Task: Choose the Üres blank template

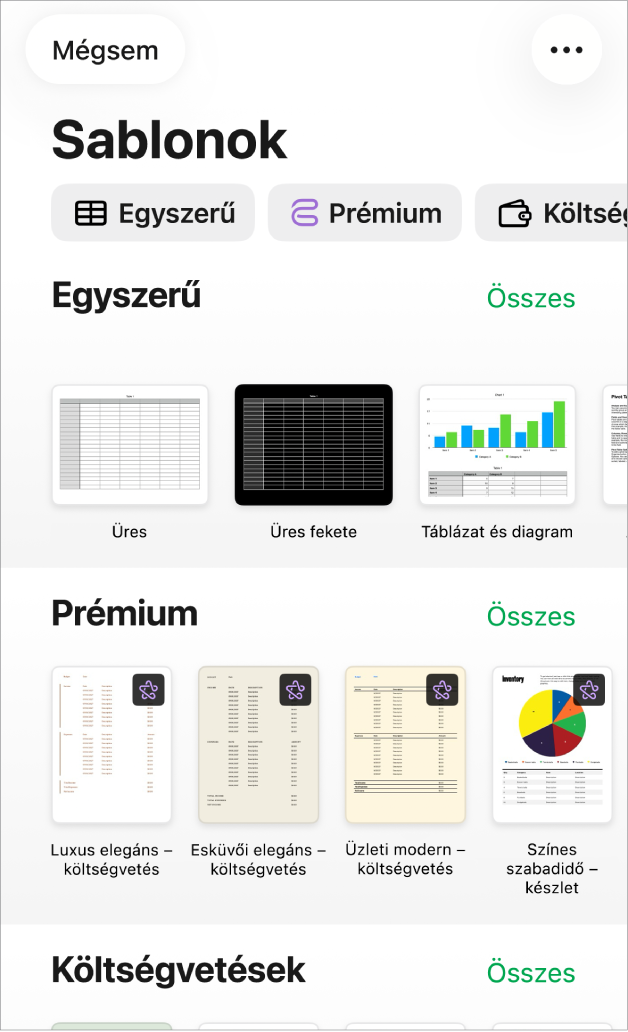Action: (130, 446)
